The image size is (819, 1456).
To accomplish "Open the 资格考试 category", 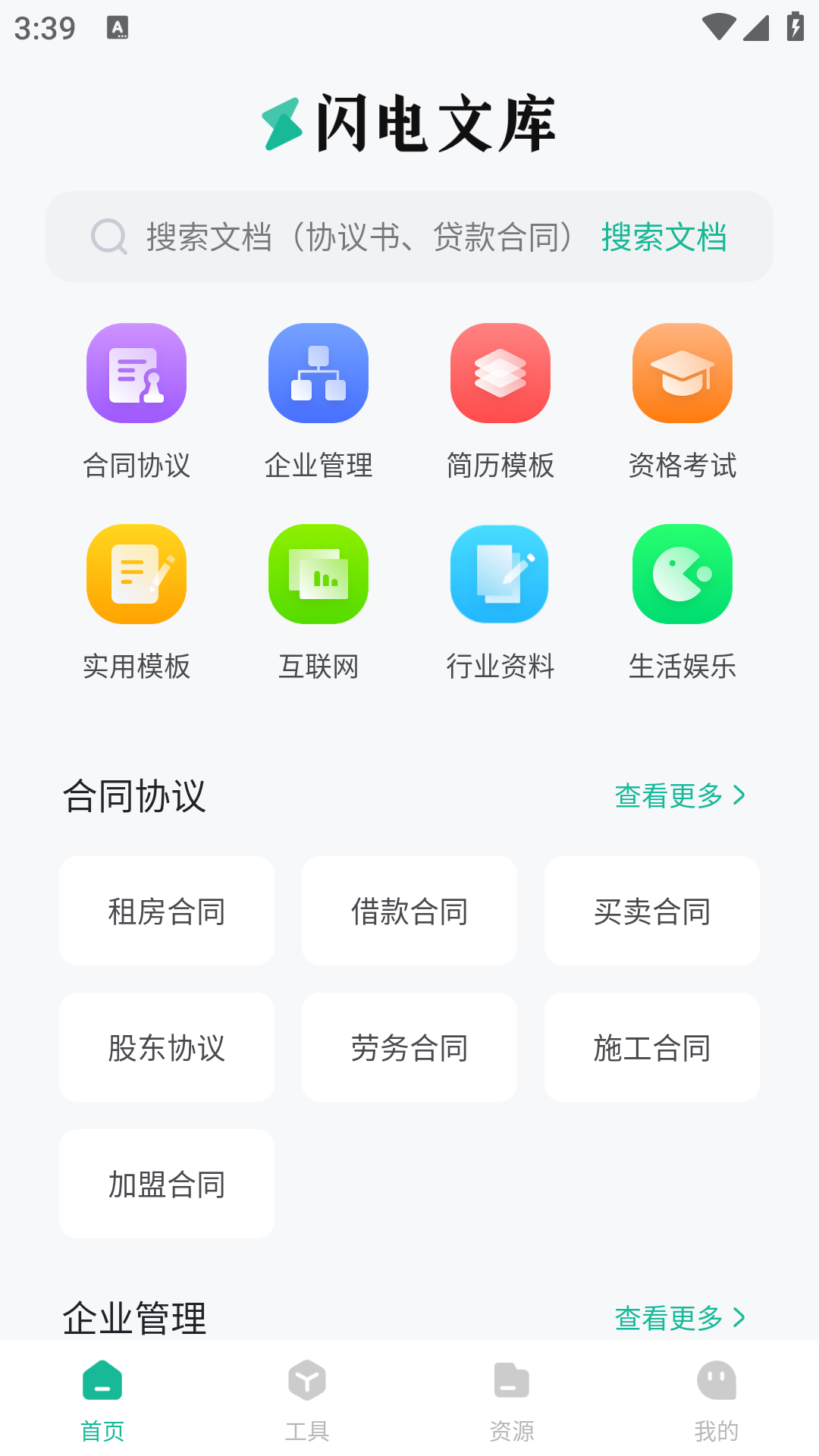I will click(682, 373).
